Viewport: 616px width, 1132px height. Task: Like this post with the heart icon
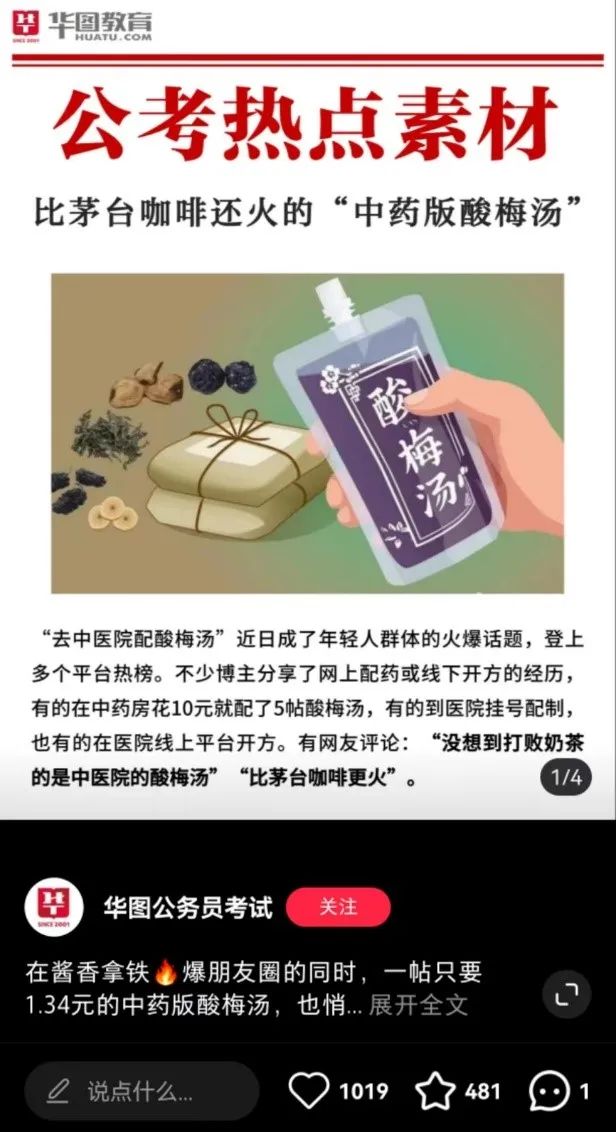308,1090
